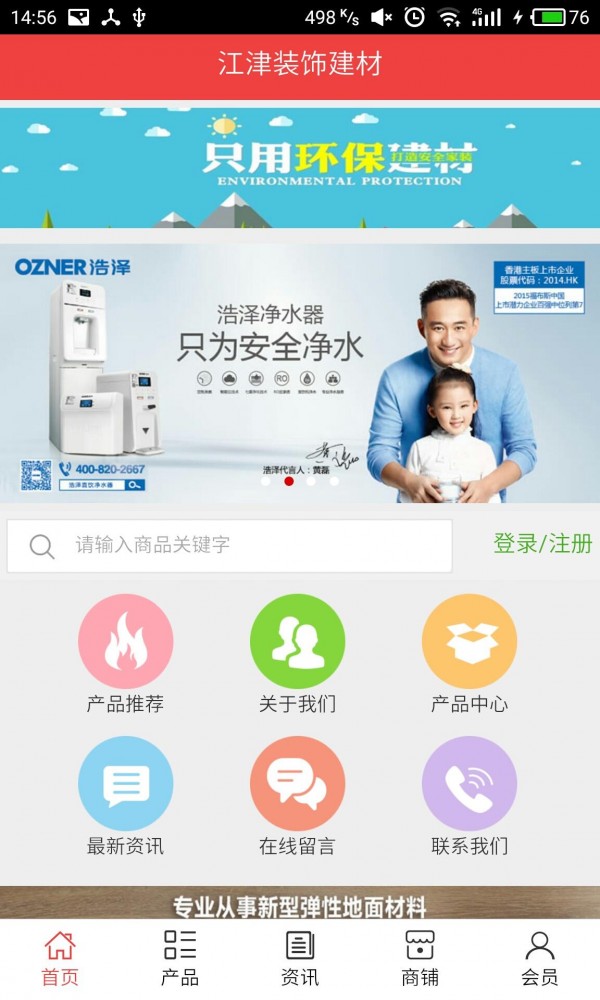
Task: Open 产品推荐 product recommendations
Action: [x=126, y=654]
